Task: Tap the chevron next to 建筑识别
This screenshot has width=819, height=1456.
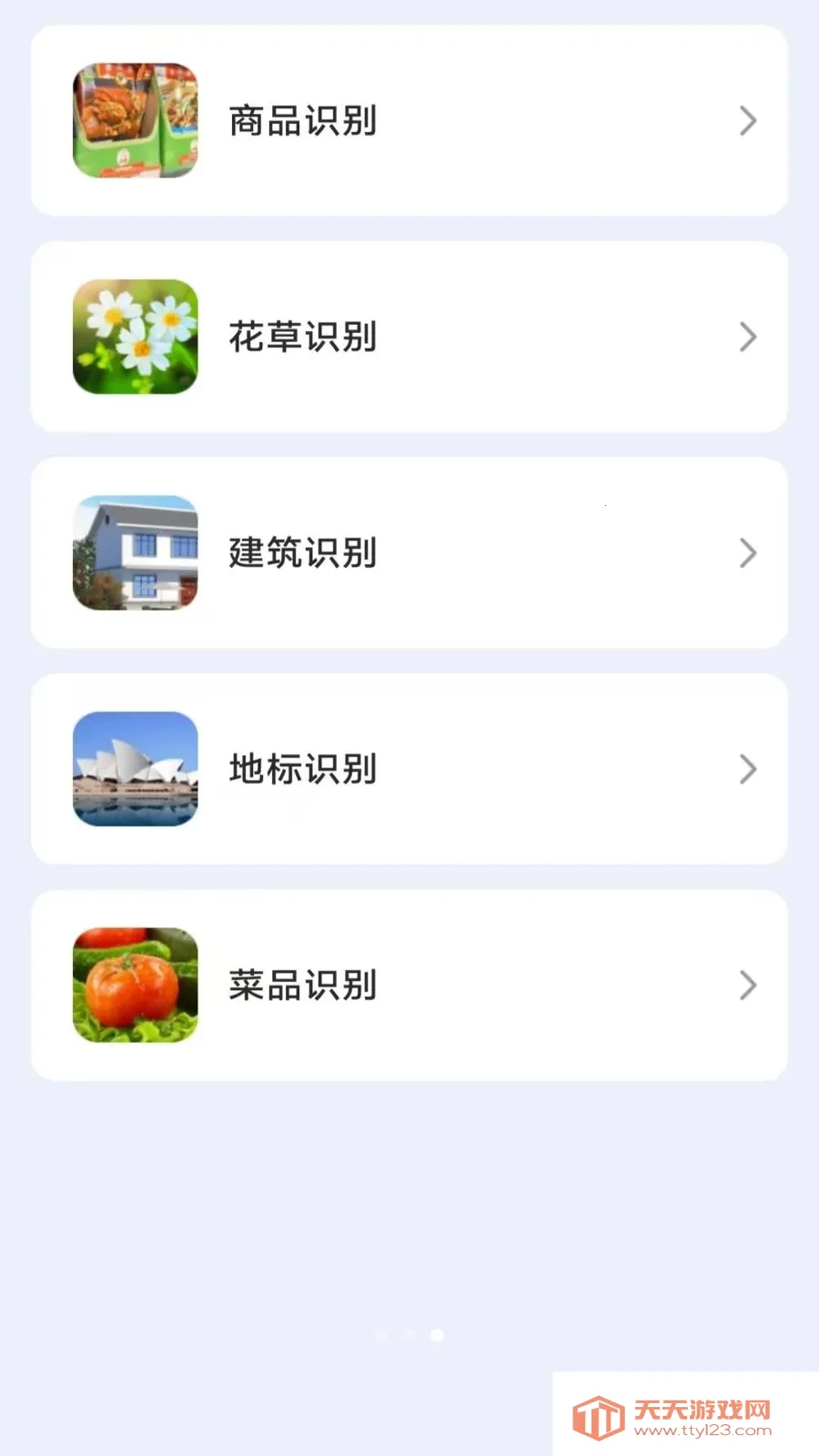Action: (x=747, y=552)
